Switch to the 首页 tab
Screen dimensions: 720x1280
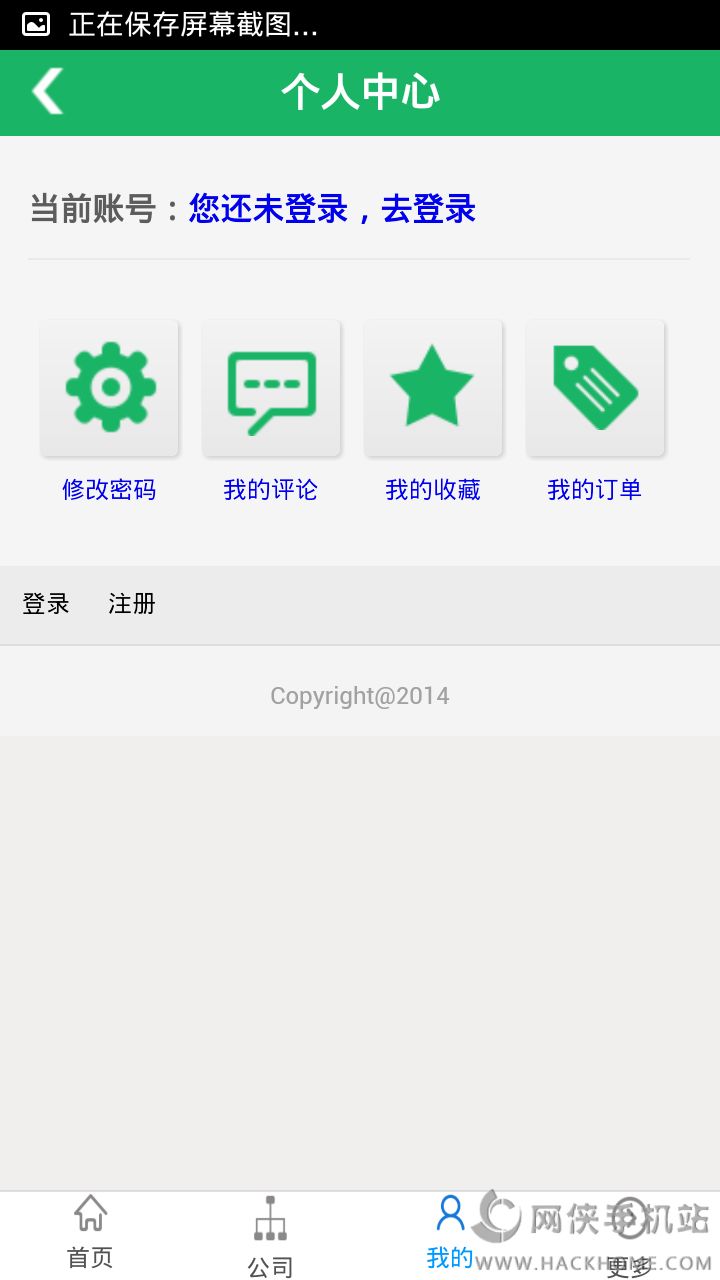point(90,1234)
